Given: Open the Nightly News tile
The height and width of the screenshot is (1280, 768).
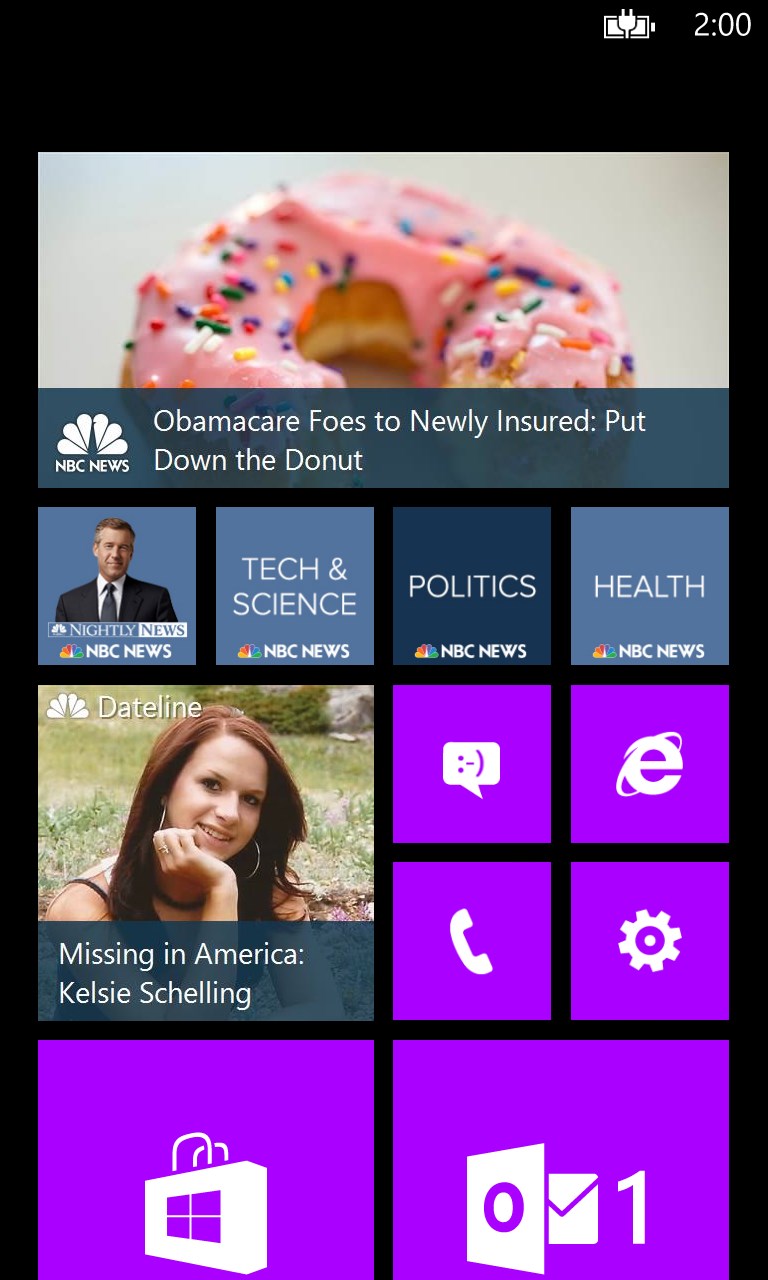Looking at the screenshot, I should point(117,586).
